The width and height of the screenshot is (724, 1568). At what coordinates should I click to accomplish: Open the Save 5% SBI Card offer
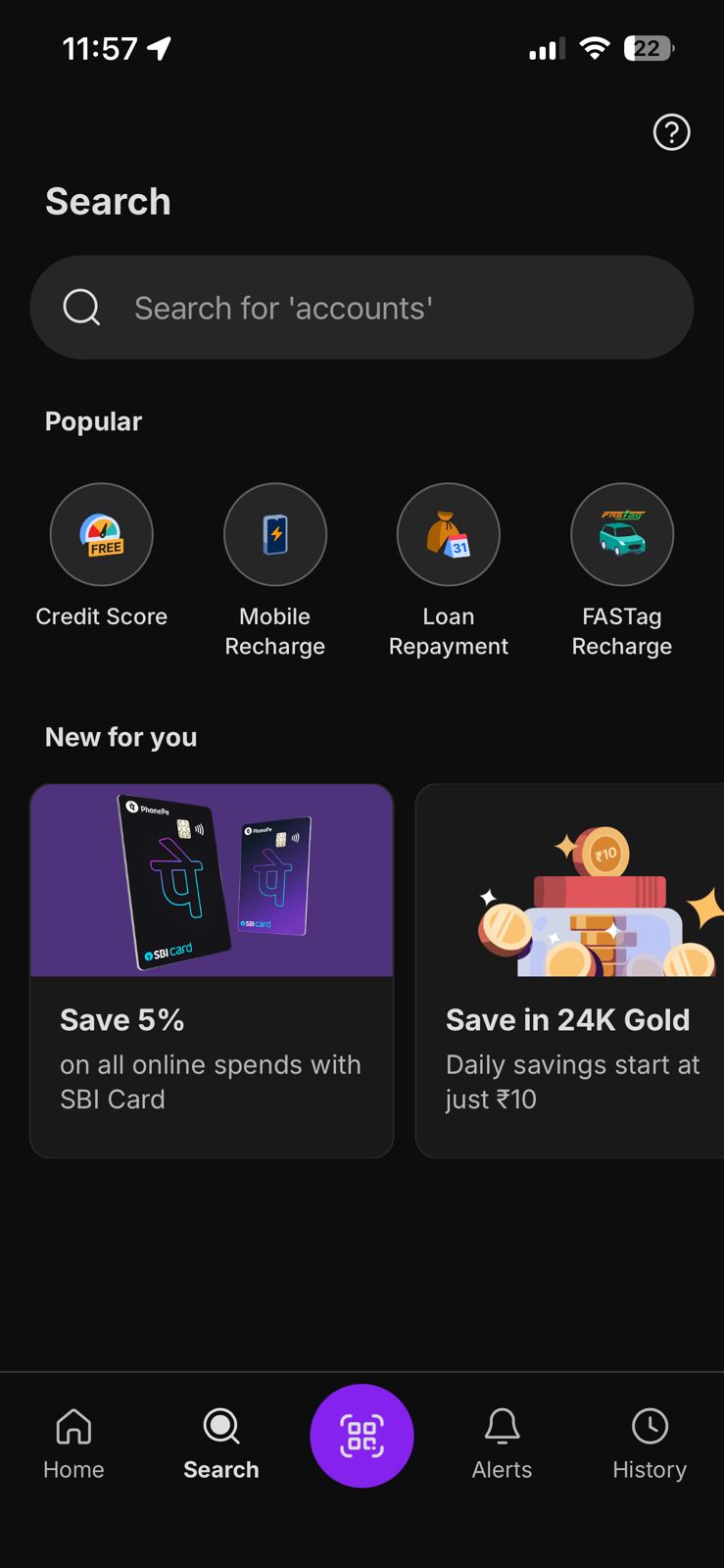(212, 970)
